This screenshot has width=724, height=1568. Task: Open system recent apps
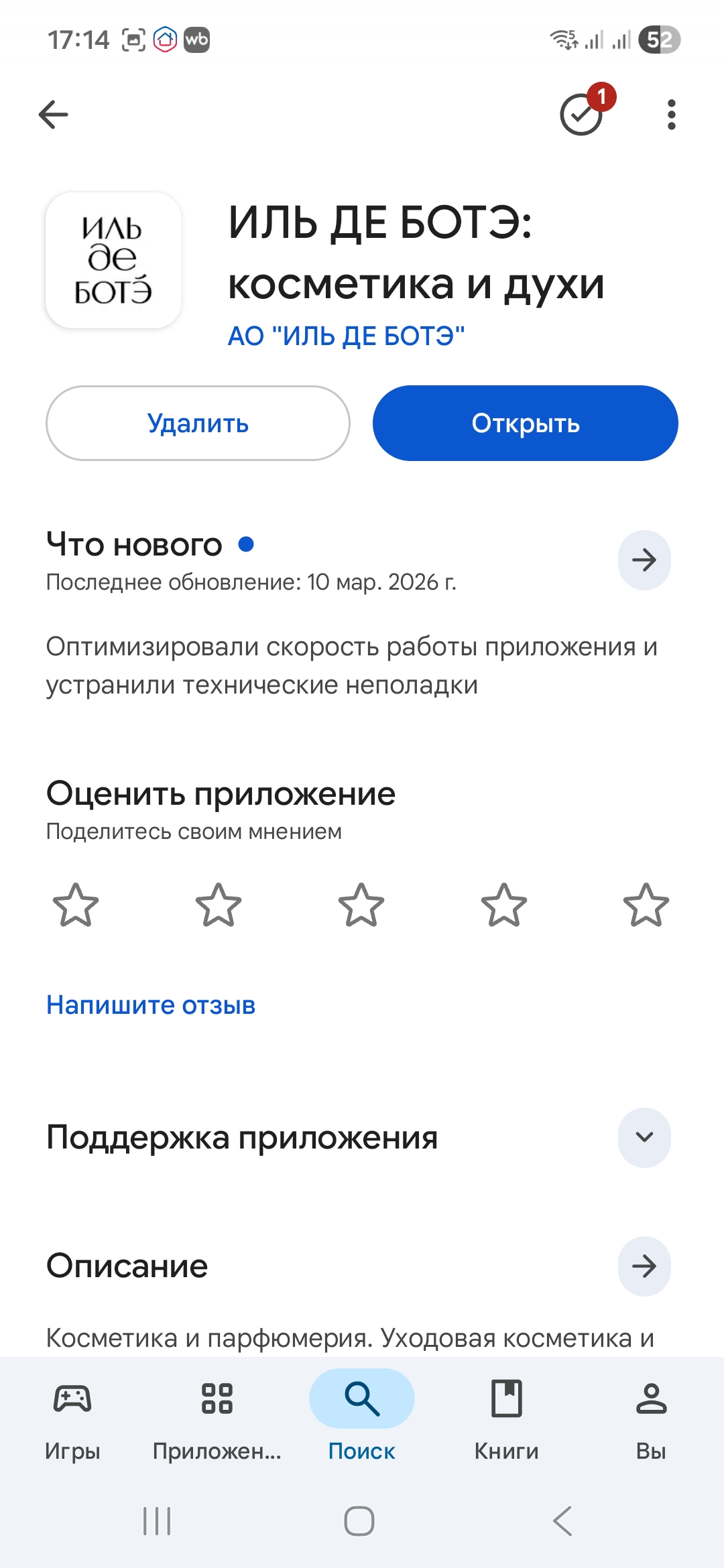157,1521
